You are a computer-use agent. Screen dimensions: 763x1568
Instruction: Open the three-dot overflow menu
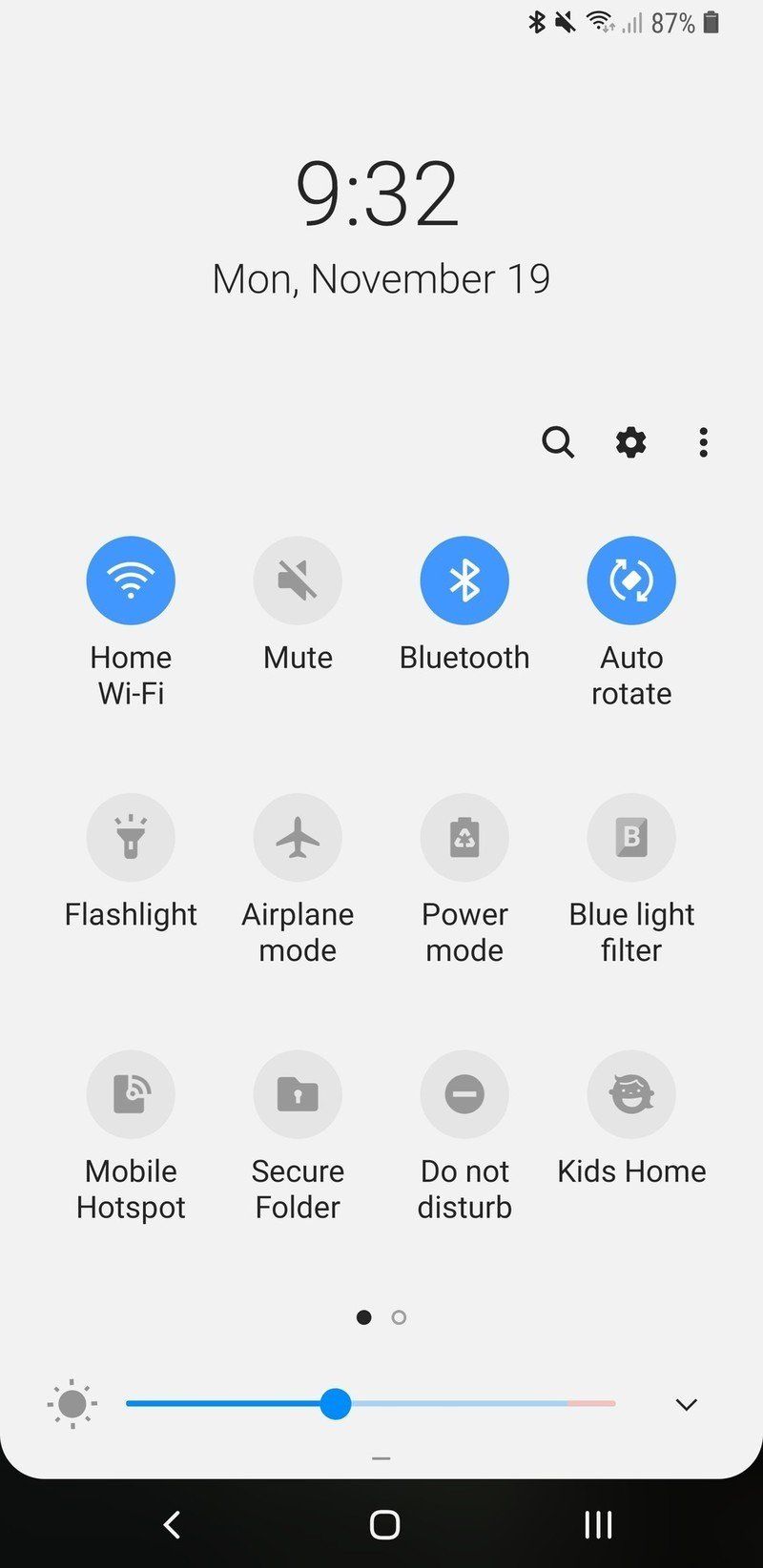(x=703, y=442)
